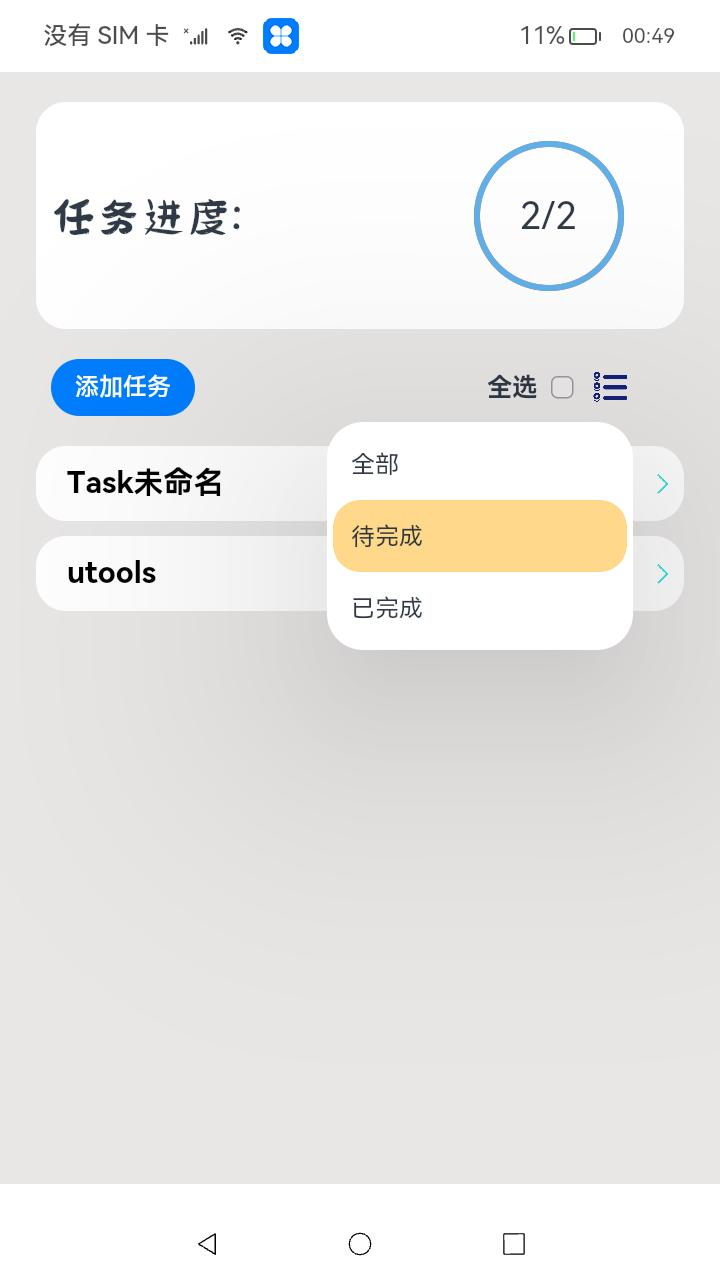The image size is (720, 1280).
Task: Tap the signal strength icon near SIM text
Action: pyautogui.click(x=196, y=33)
